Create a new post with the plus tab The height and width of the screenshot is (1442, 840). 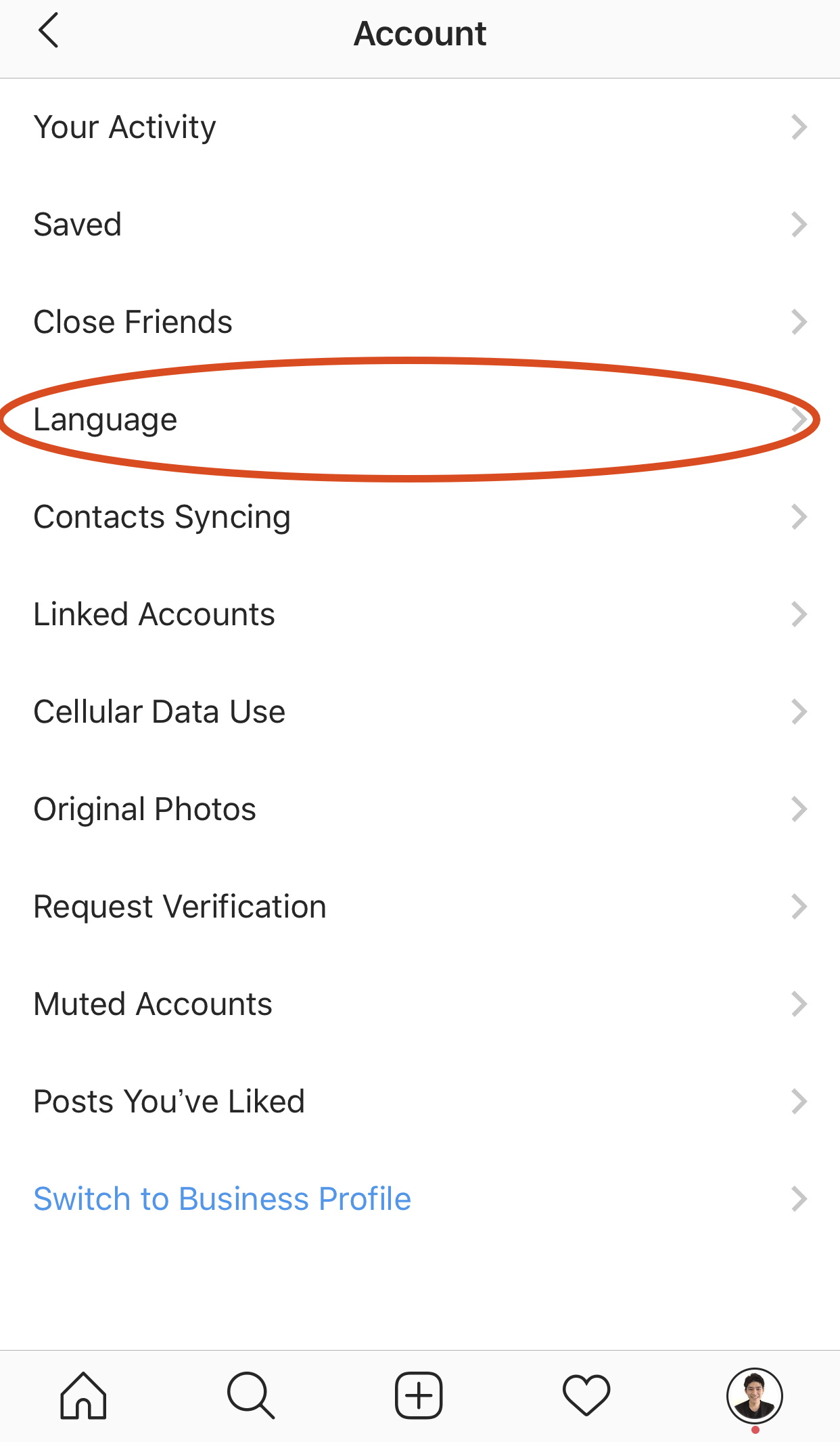419,1395
